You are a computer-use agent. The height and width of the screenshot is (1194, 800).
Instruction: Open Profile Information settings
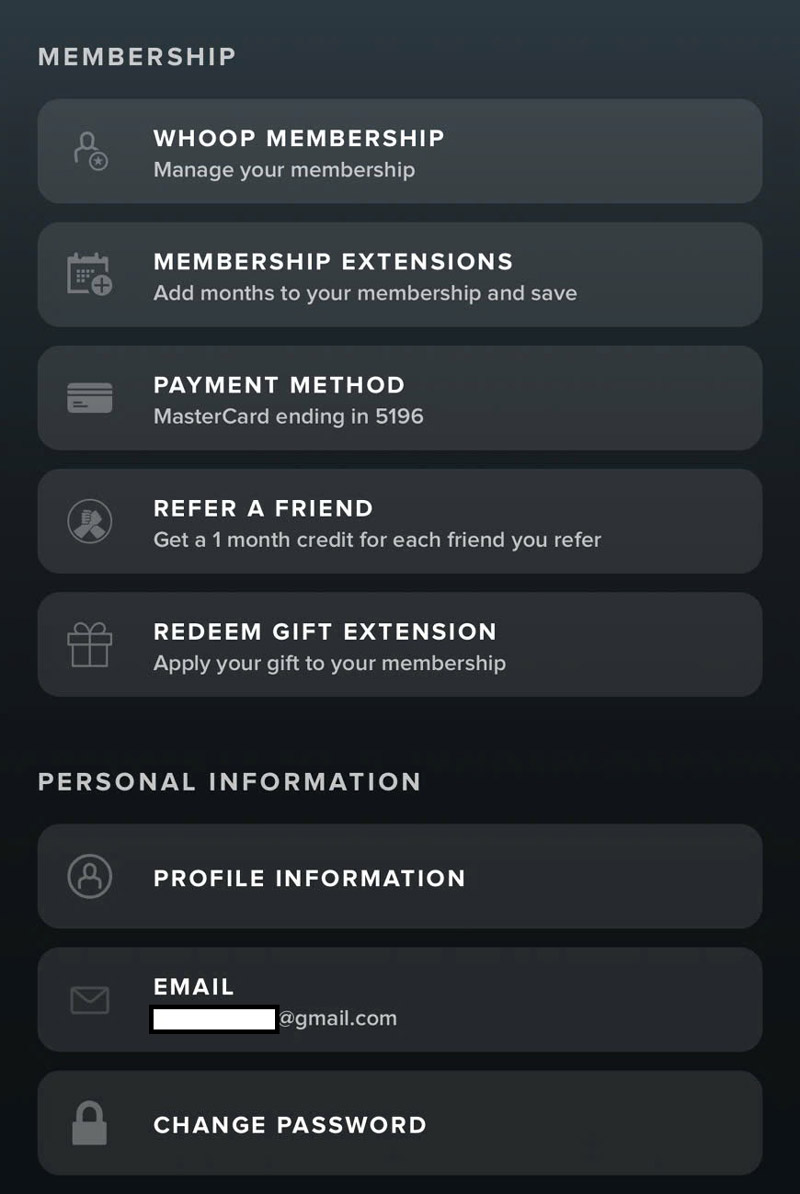(400, 877)
